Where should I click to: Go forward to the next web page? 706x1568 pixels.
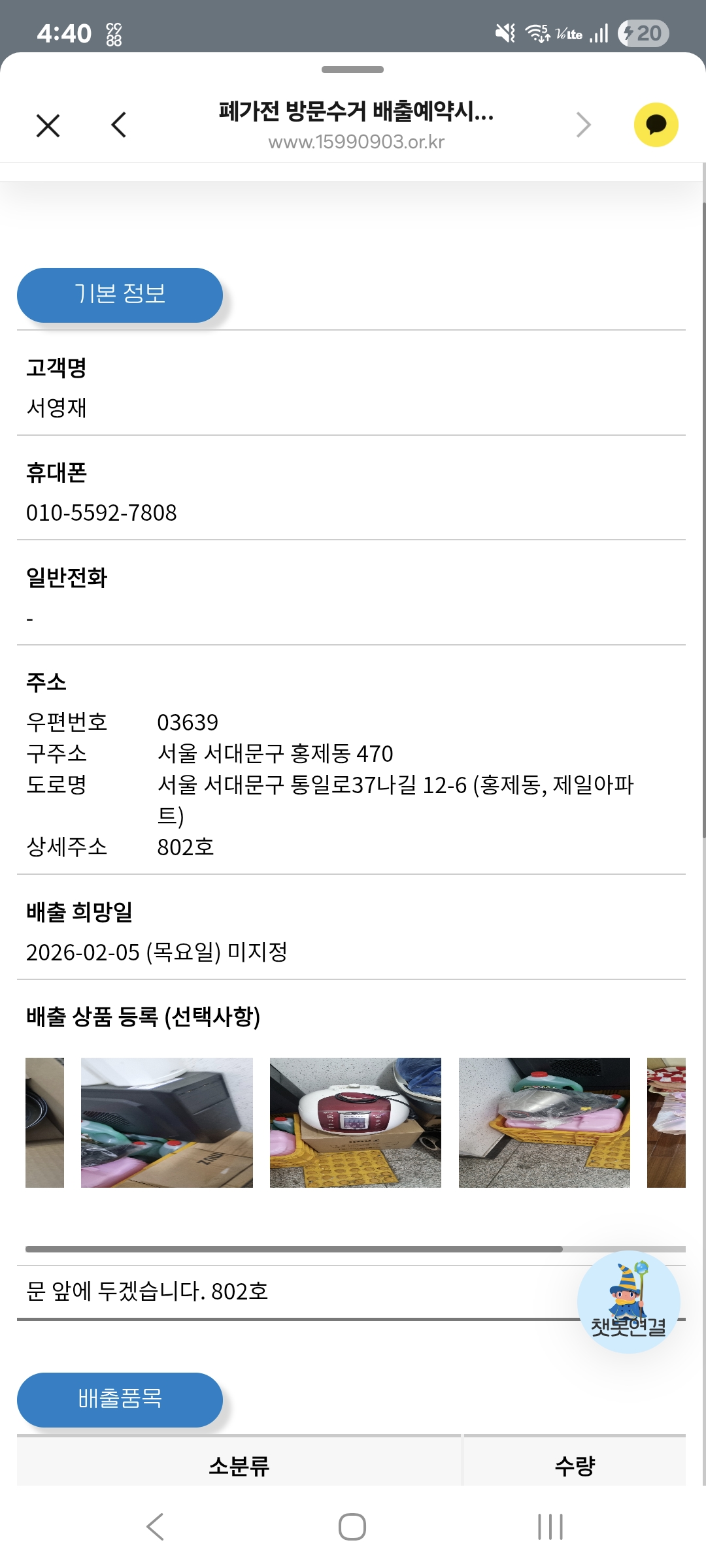point(583,125)
